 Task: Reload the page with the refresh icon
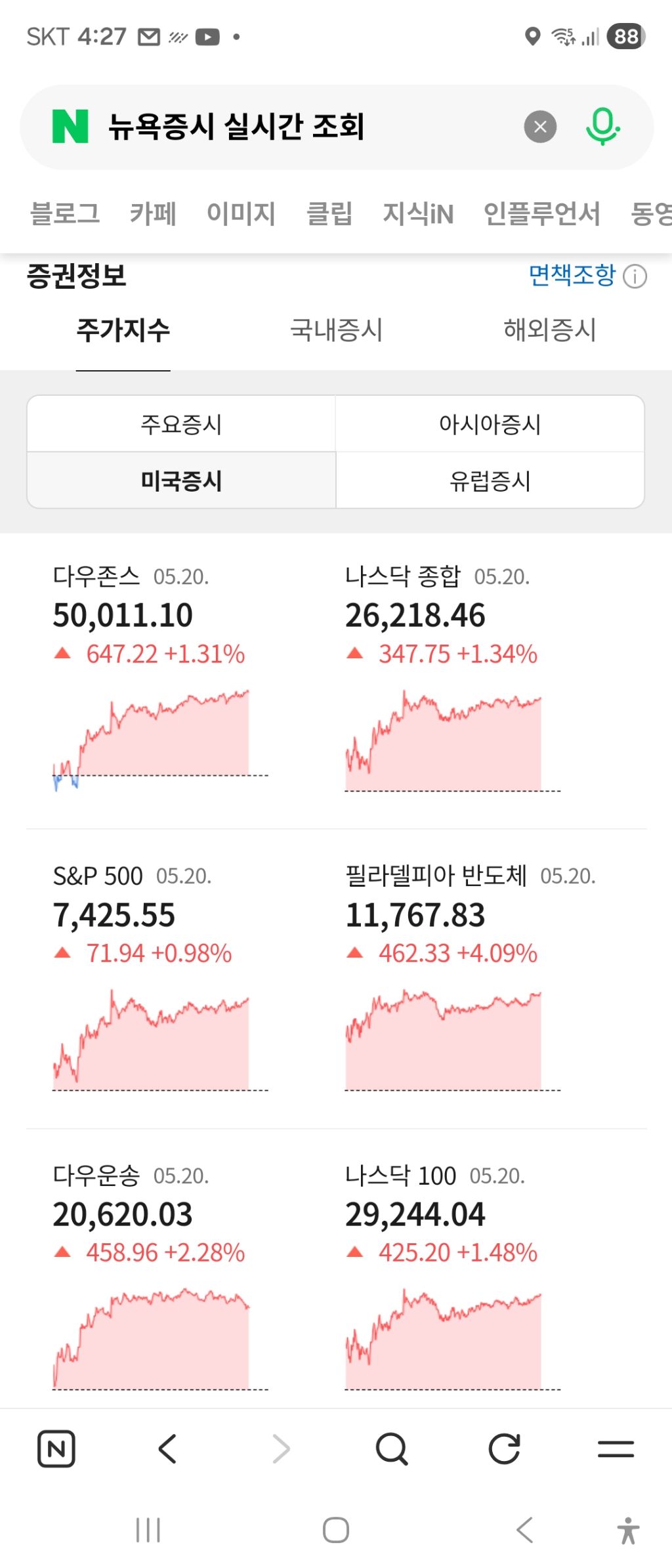tap(504, 1449)
